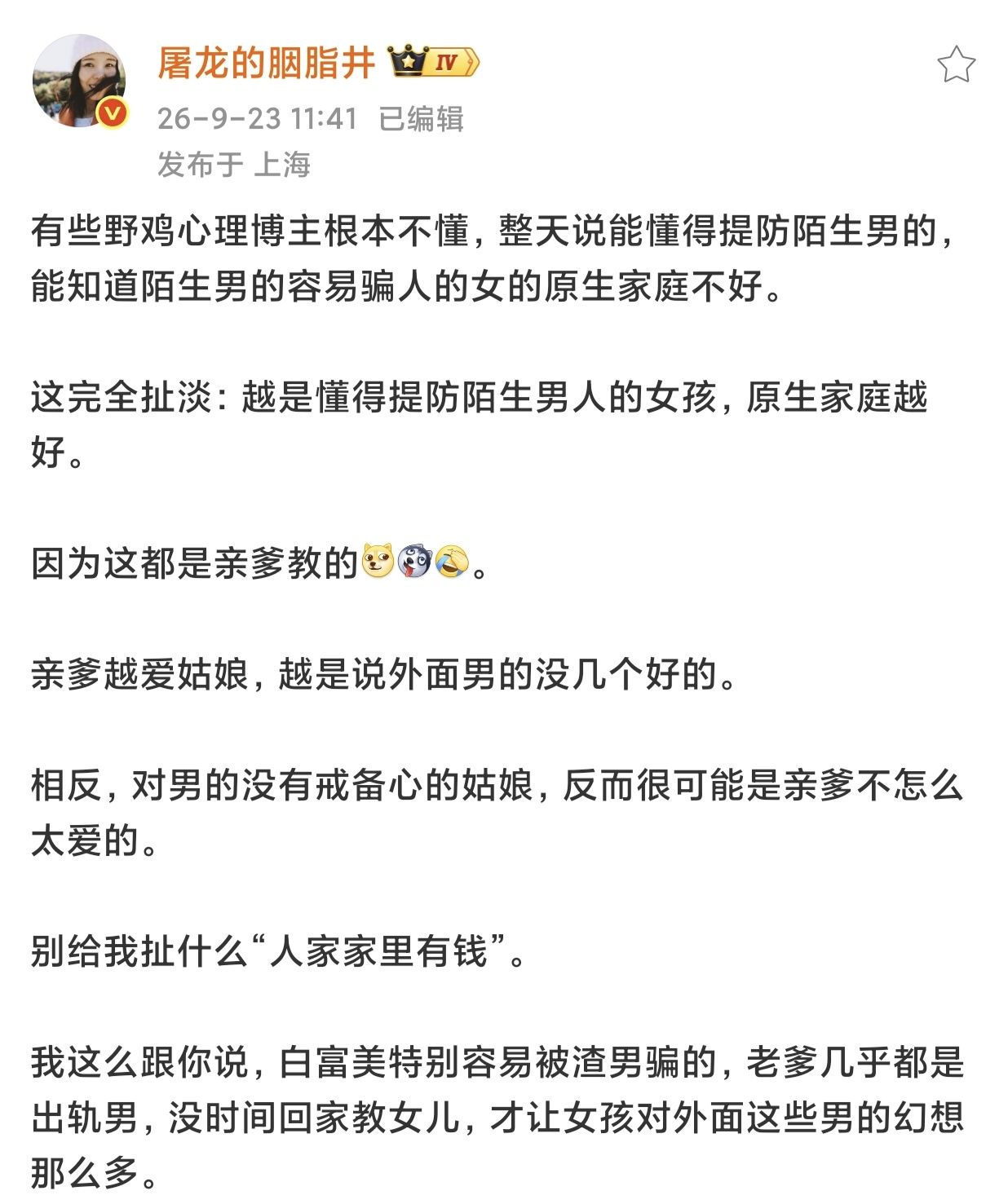Tap the crown membership level IV badge
The height and width of the screenshot is (1204, 1008).
tap(433, 61)
